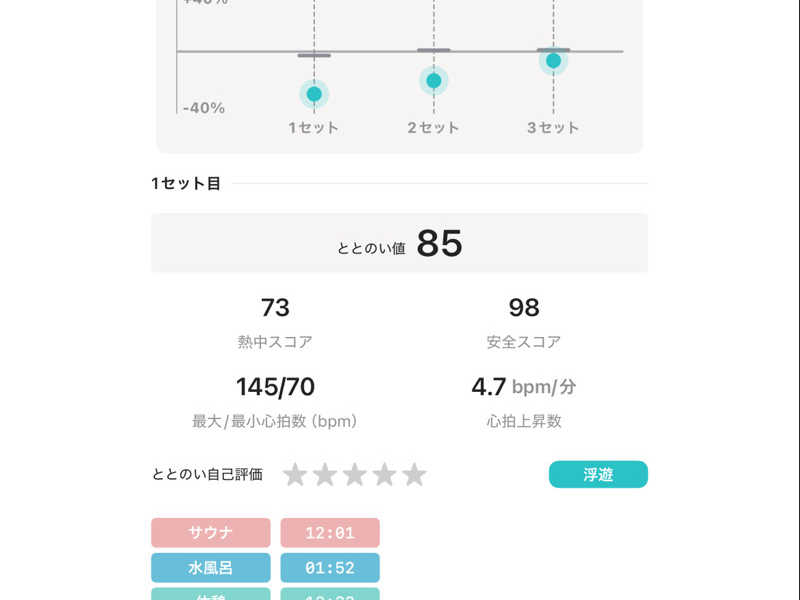
Task: Tap the 浮遊 tag button
Action: 598,474
